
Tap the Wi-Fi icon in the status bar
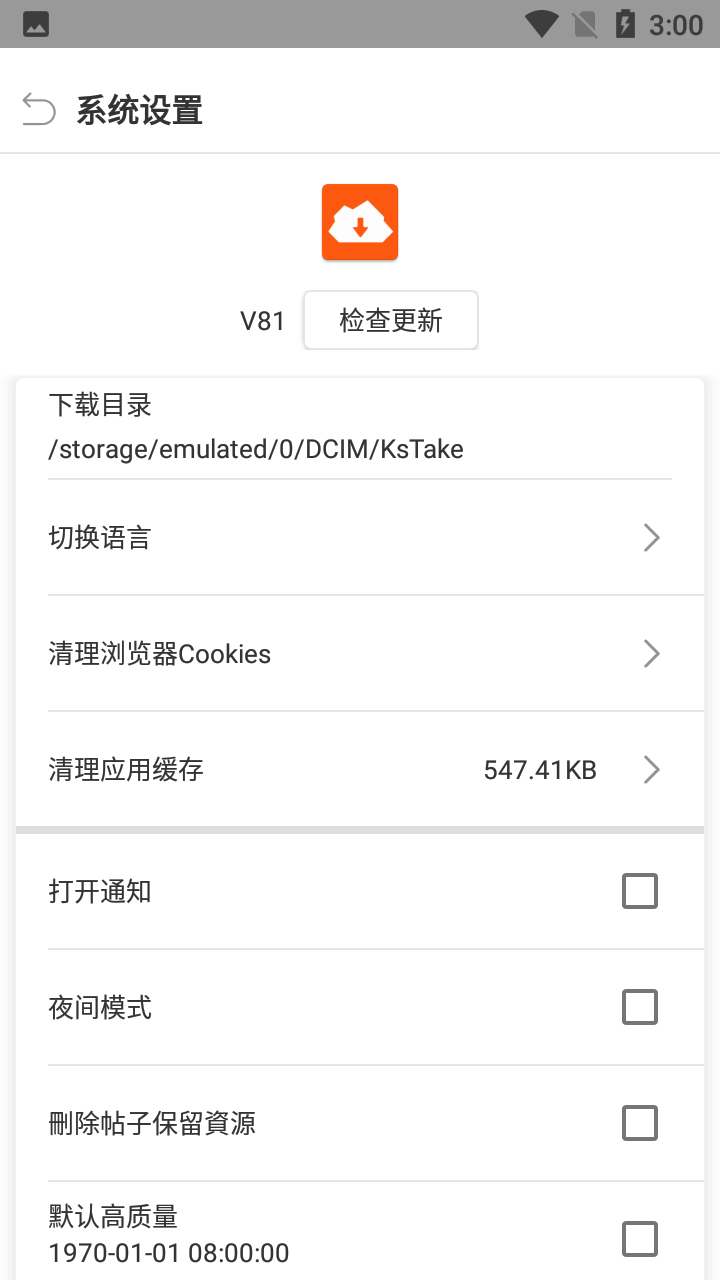click(541, 22)
